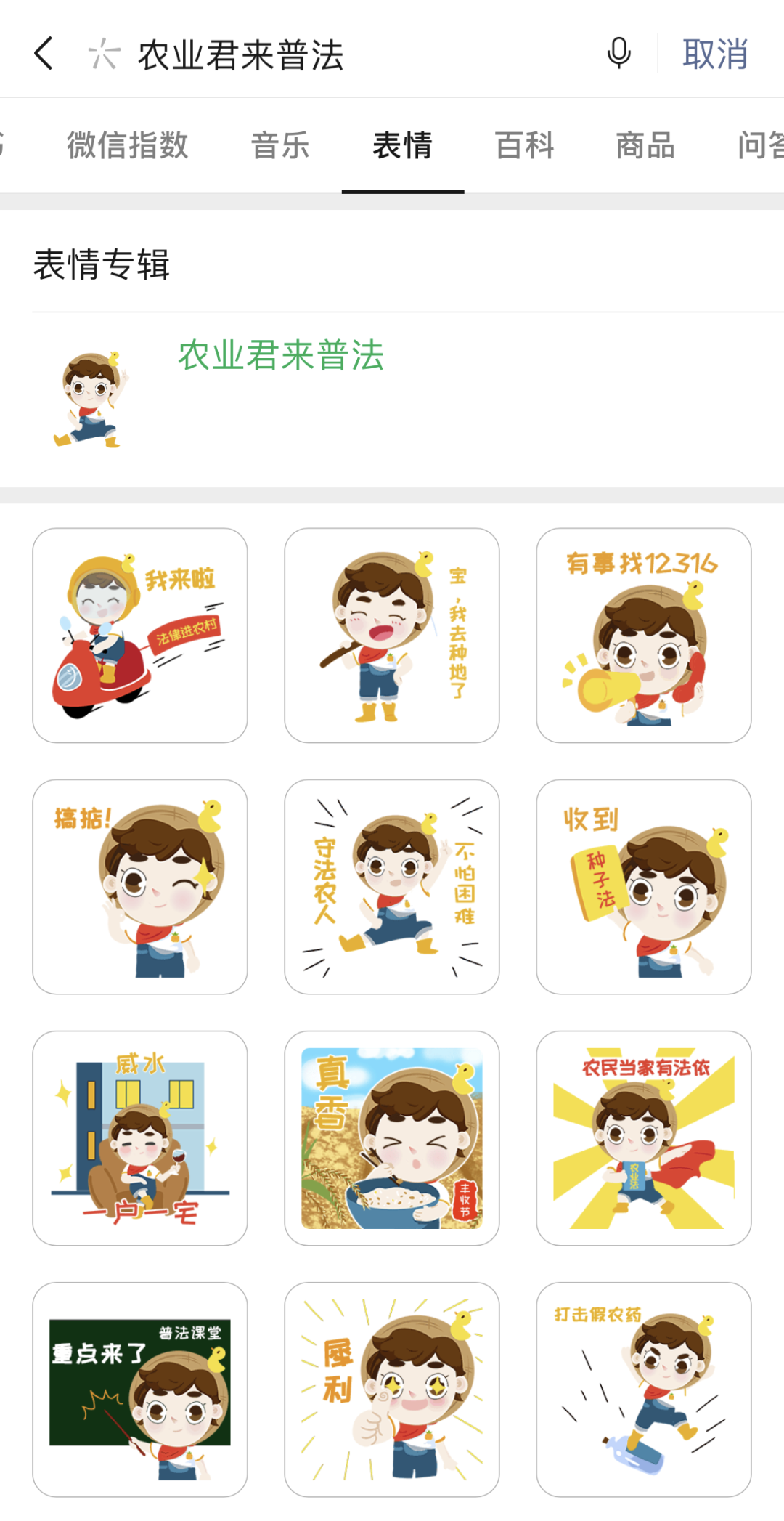Open the 农业君来普法 album link
The image size is (784, 1521).
tap(280, 357)
